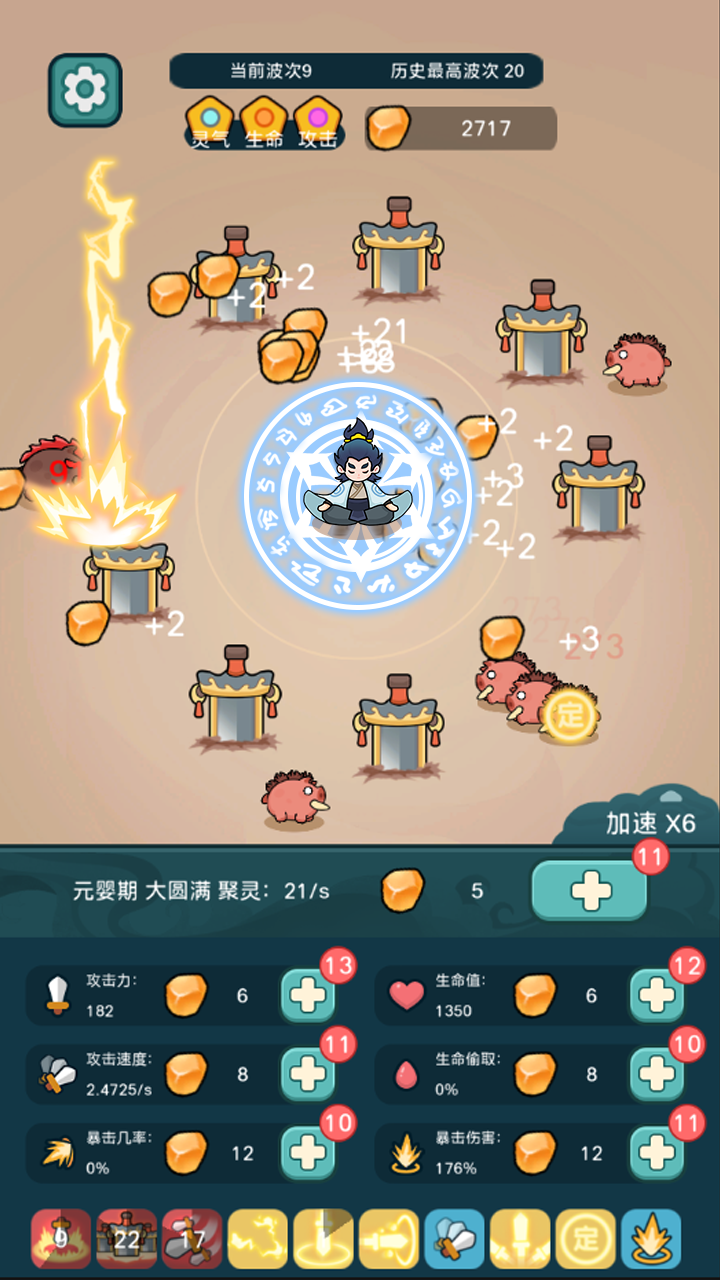
Task: Upgrade 攻击速度 with its plus button
Action: [307, 1074]
